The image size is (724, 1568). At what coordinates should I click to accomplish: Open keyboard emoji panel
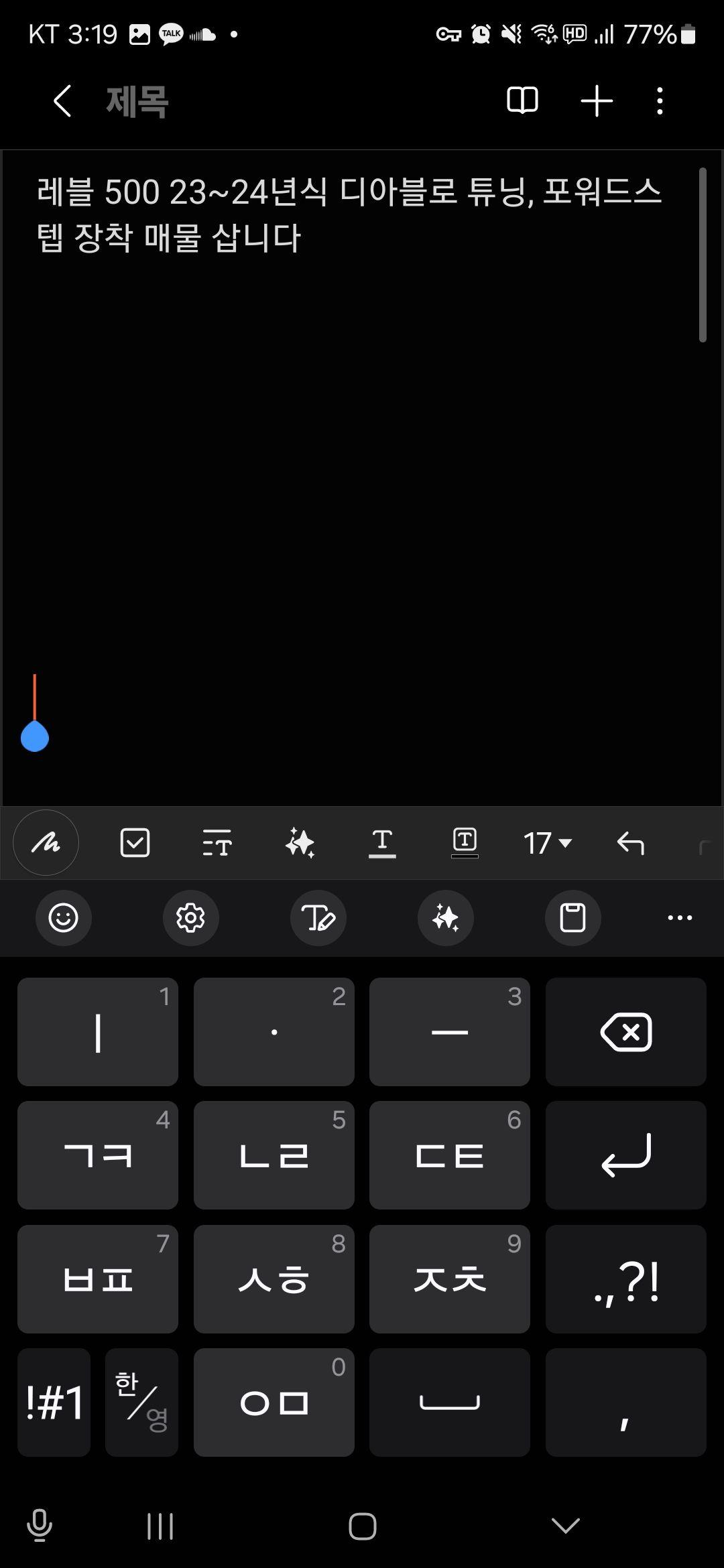64,917
